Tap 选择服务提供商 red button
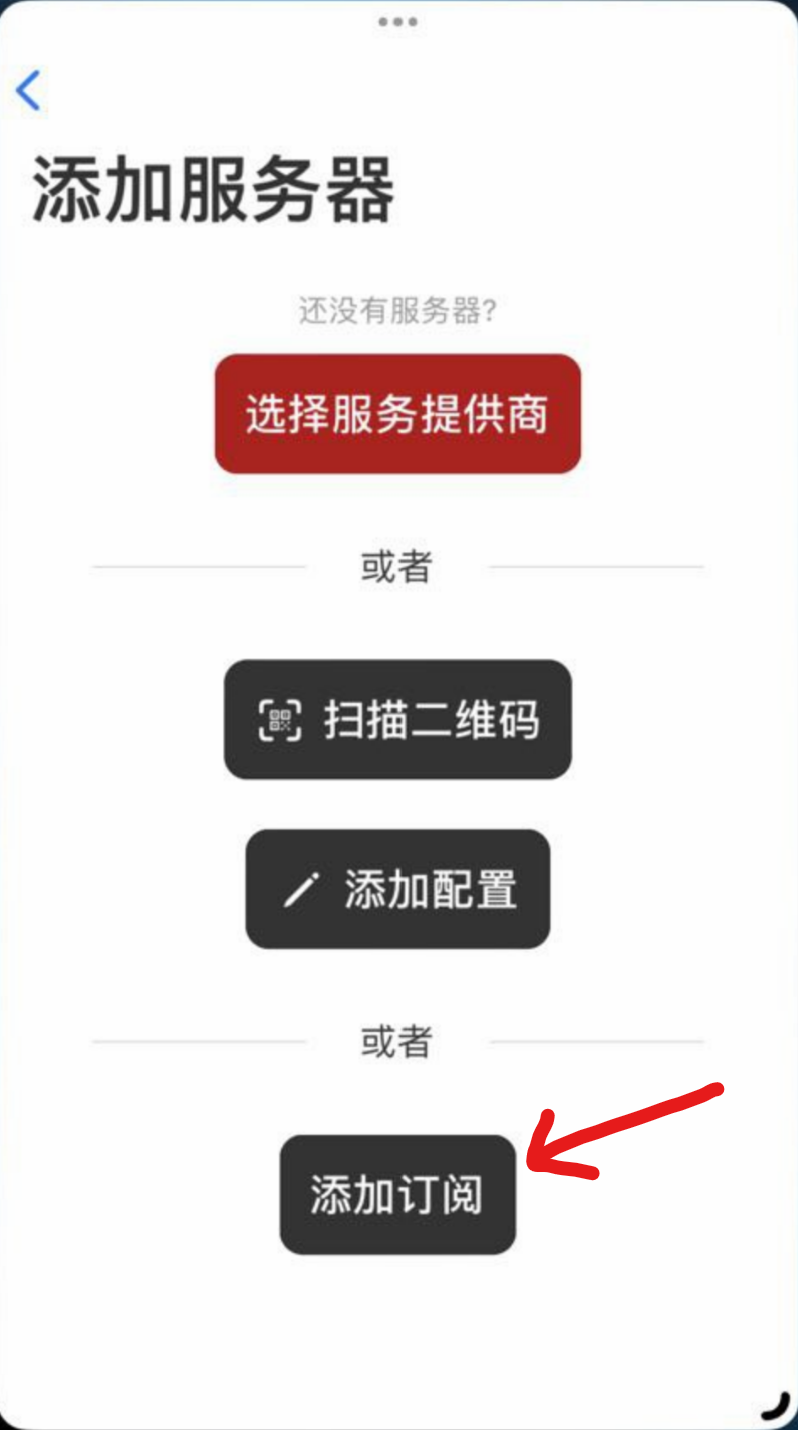 click(x=397, y=413)
